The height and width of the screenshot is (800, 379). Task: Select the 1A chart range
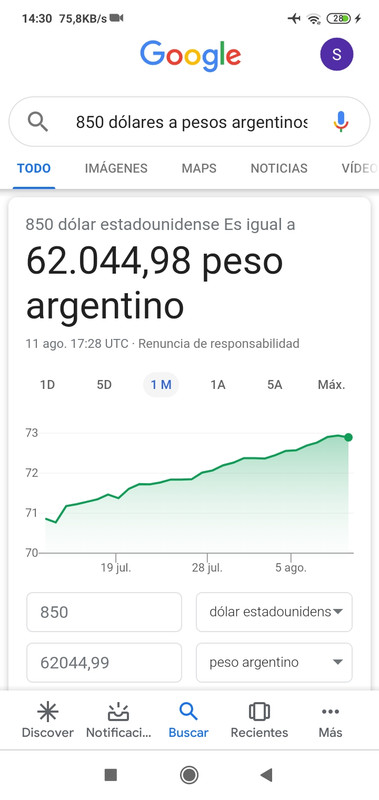tap(218, 385)
